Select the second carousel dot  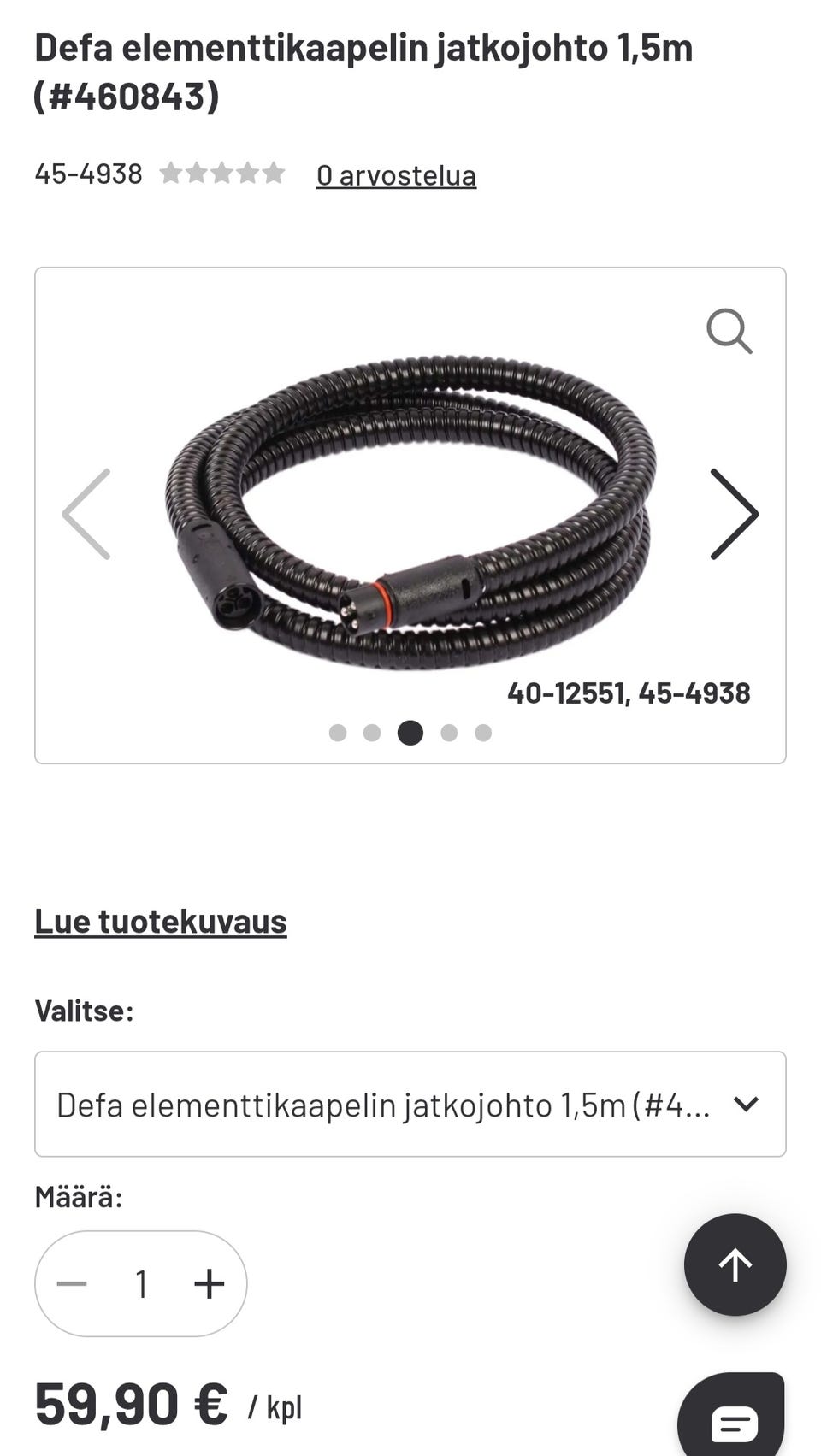tap(373, 733)
